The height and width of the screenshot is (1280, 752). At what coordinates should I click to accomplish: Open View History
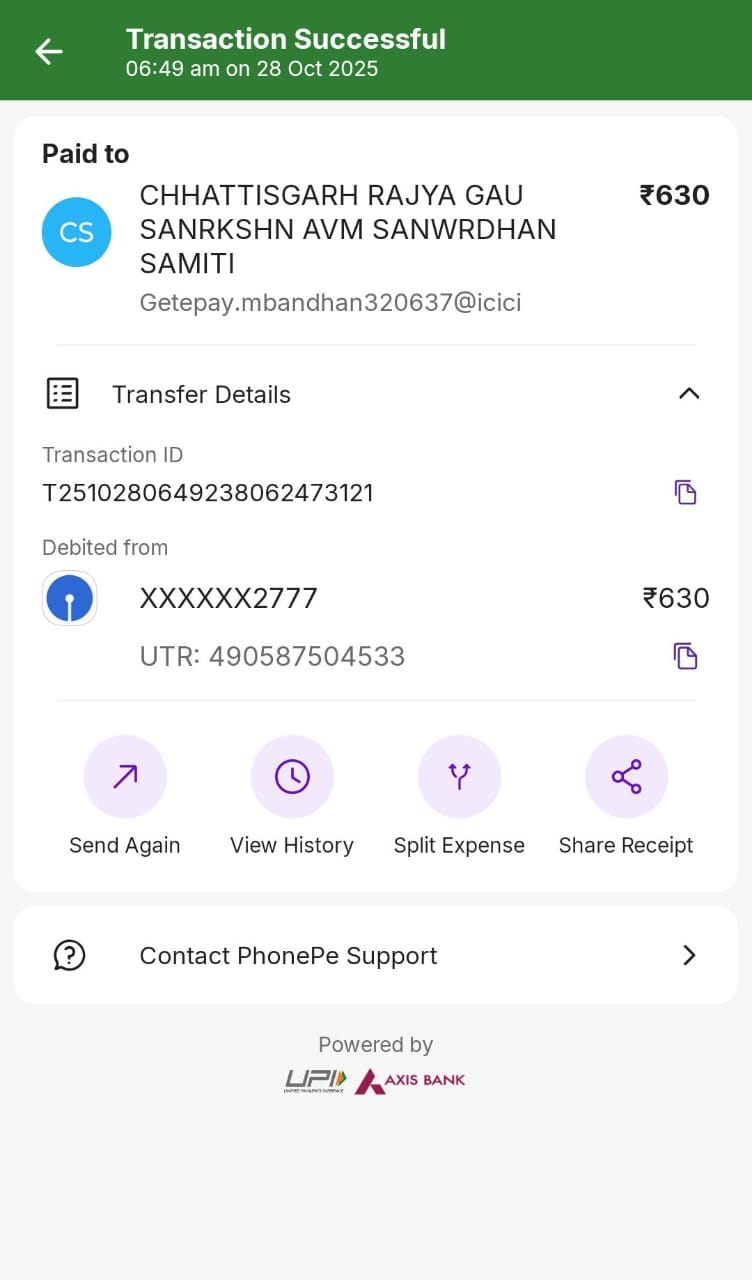292,777
